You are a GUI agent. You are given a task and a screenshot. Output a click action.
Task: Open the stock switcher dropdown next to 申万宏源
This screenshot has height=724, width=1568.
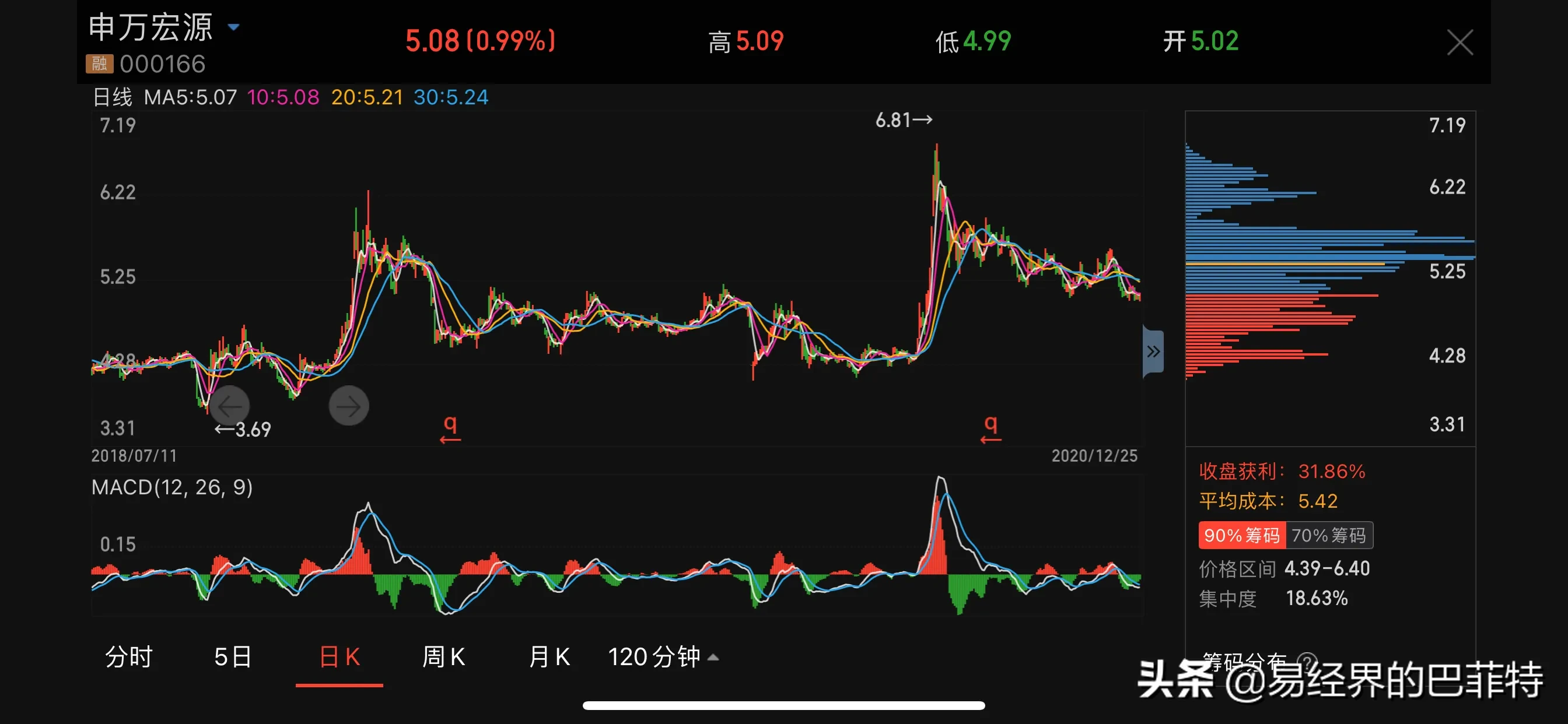[233, 27]
